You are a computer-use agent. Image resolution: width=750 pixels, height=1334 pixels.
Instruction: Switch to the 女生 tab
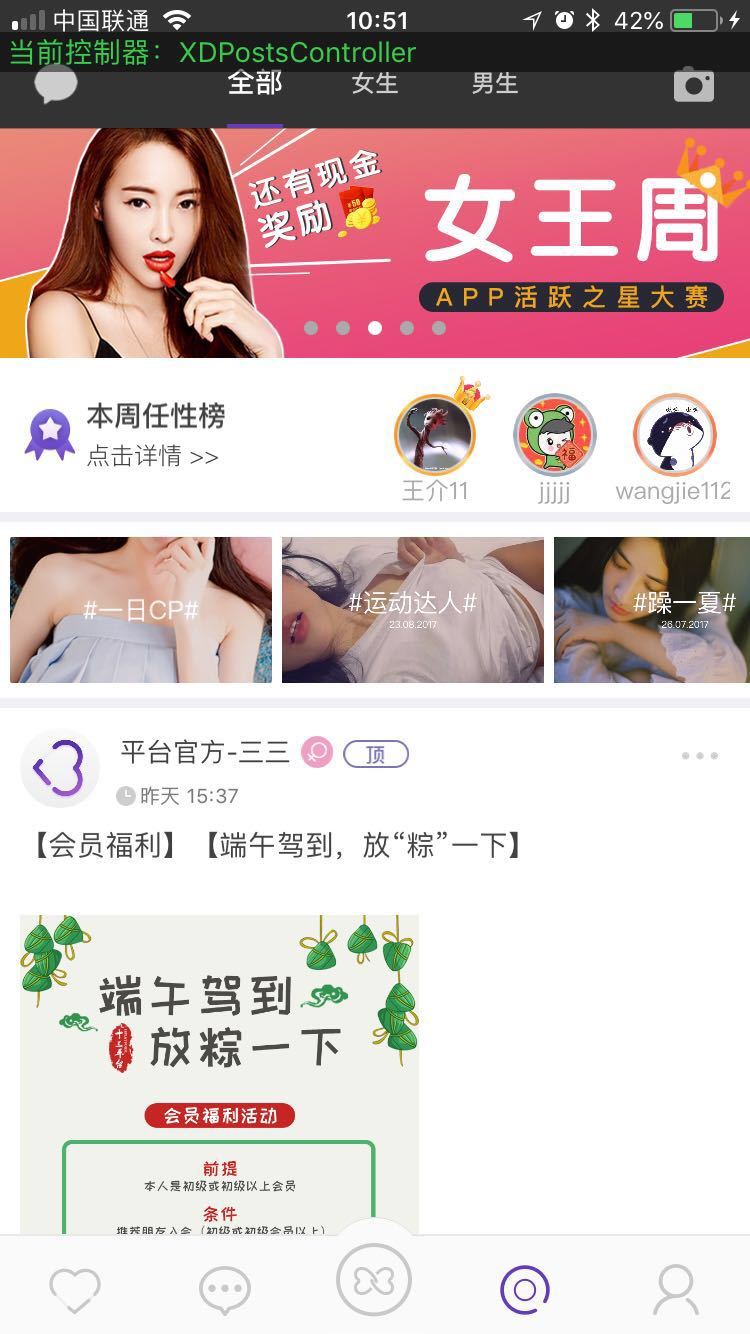coord(375,84)
